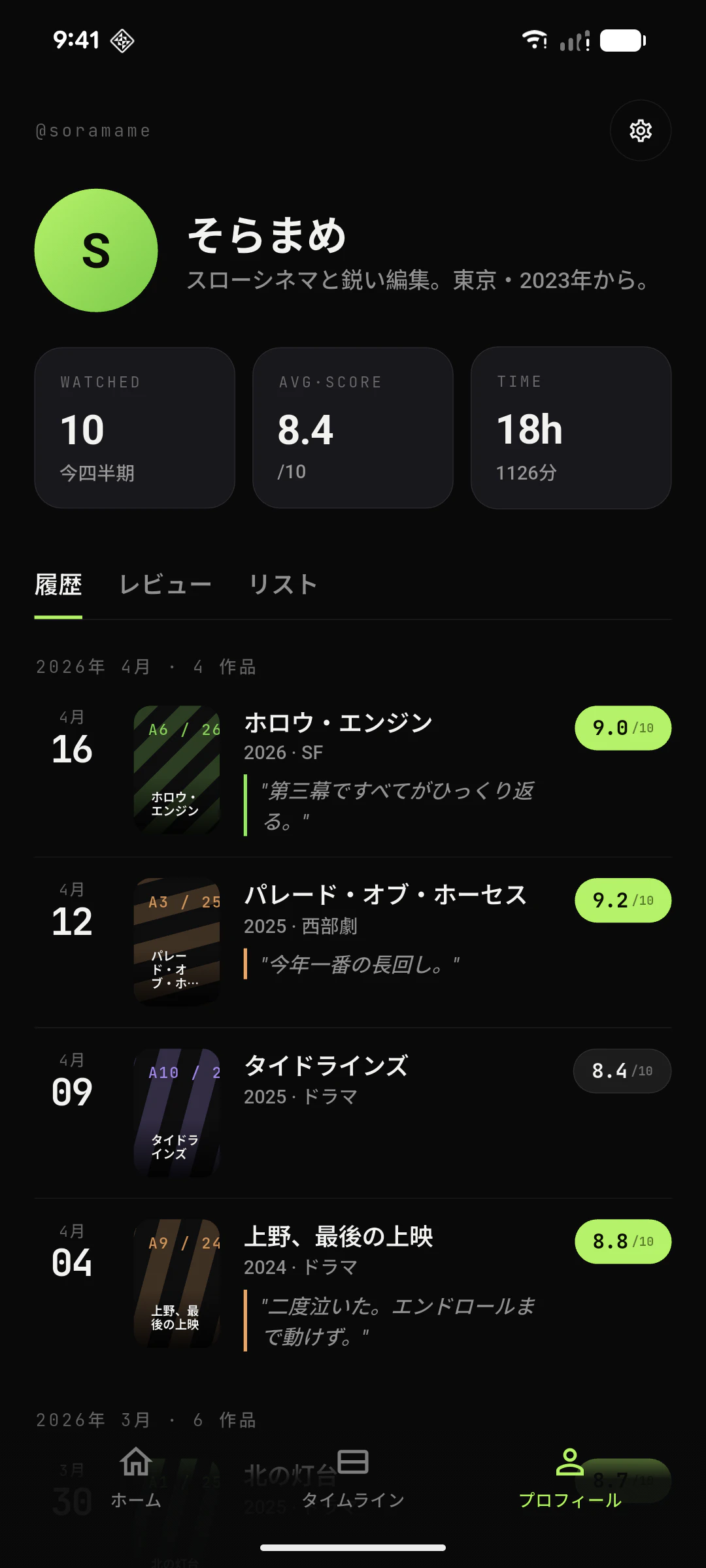View the タイドラインズ entry
Image resolution: width=706 pixels, height=1568 pixels.
353,1112
